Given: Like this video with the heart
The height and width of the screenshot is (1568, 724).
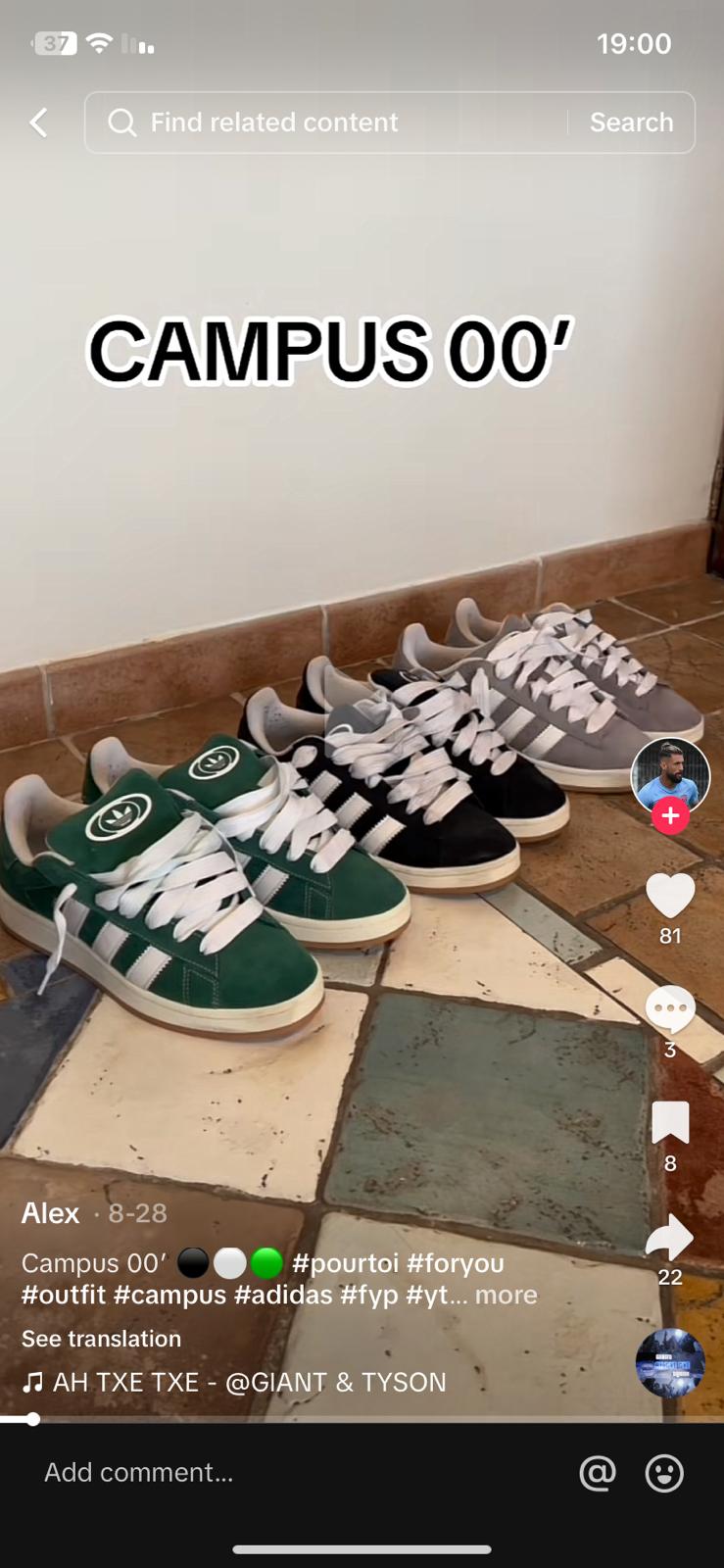Looking at the screenshot, I should point(670,896).
